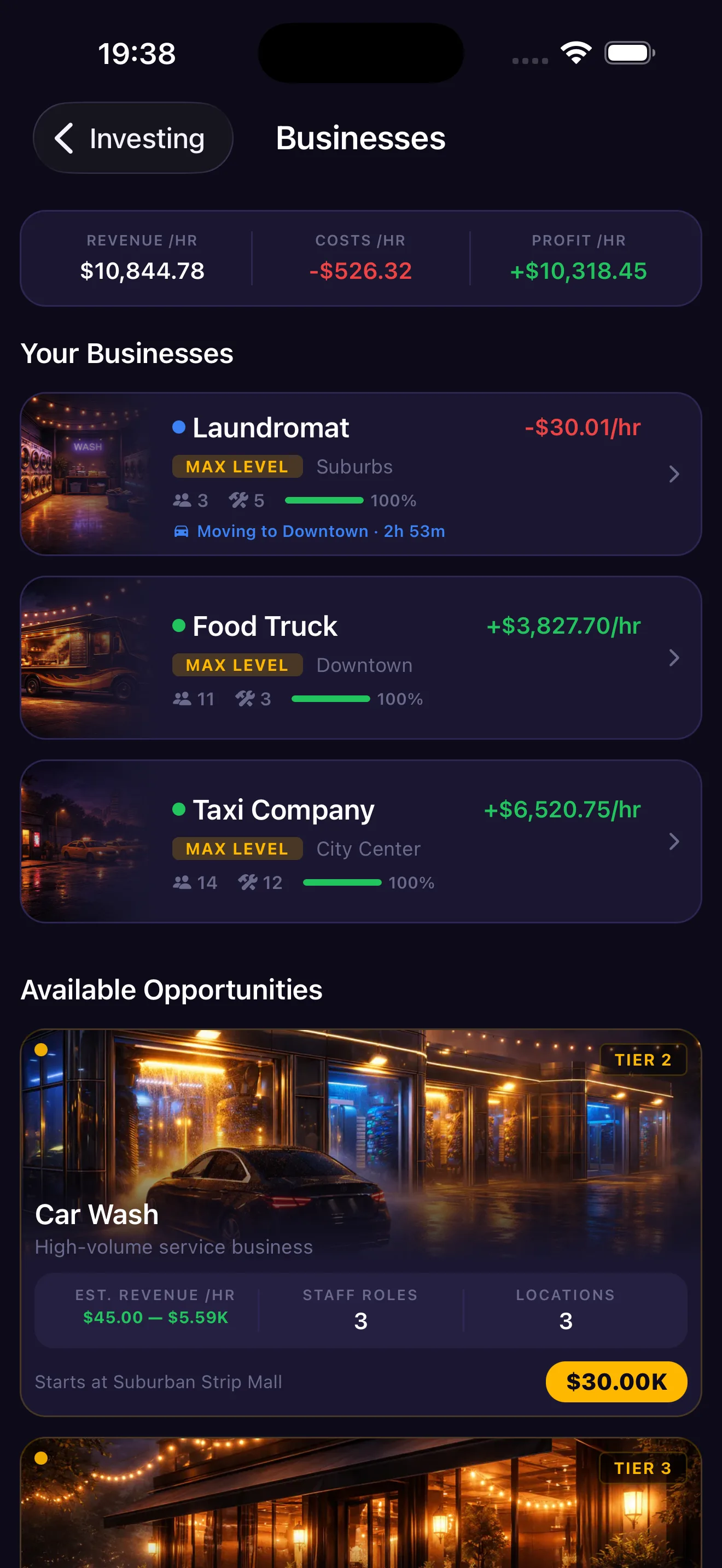Screen dimensions: 722x1568
Task: Expand the Taxi Company card chevron
Action: [674, 842]
